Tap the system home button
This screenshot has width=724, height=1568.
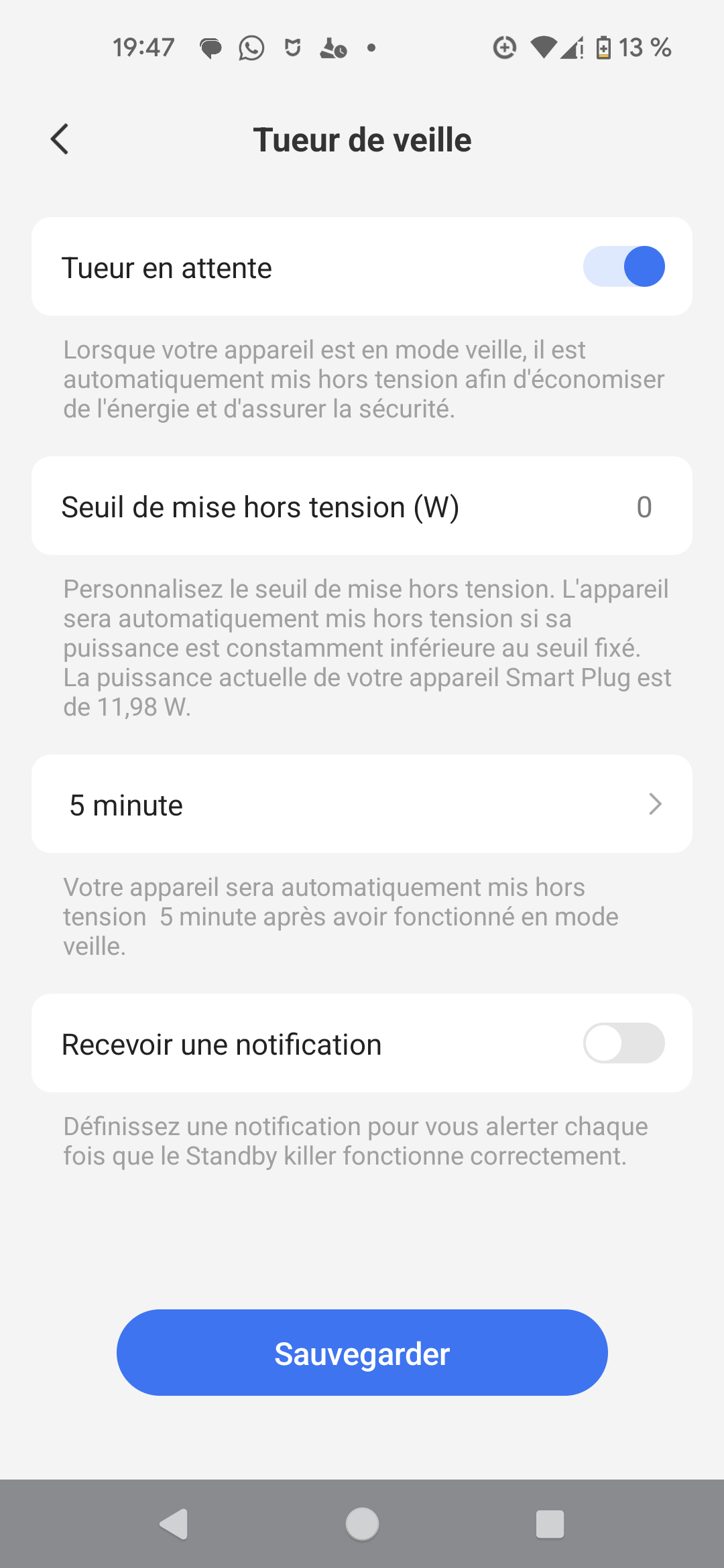pyautogui.click(x=362, y=1524)
